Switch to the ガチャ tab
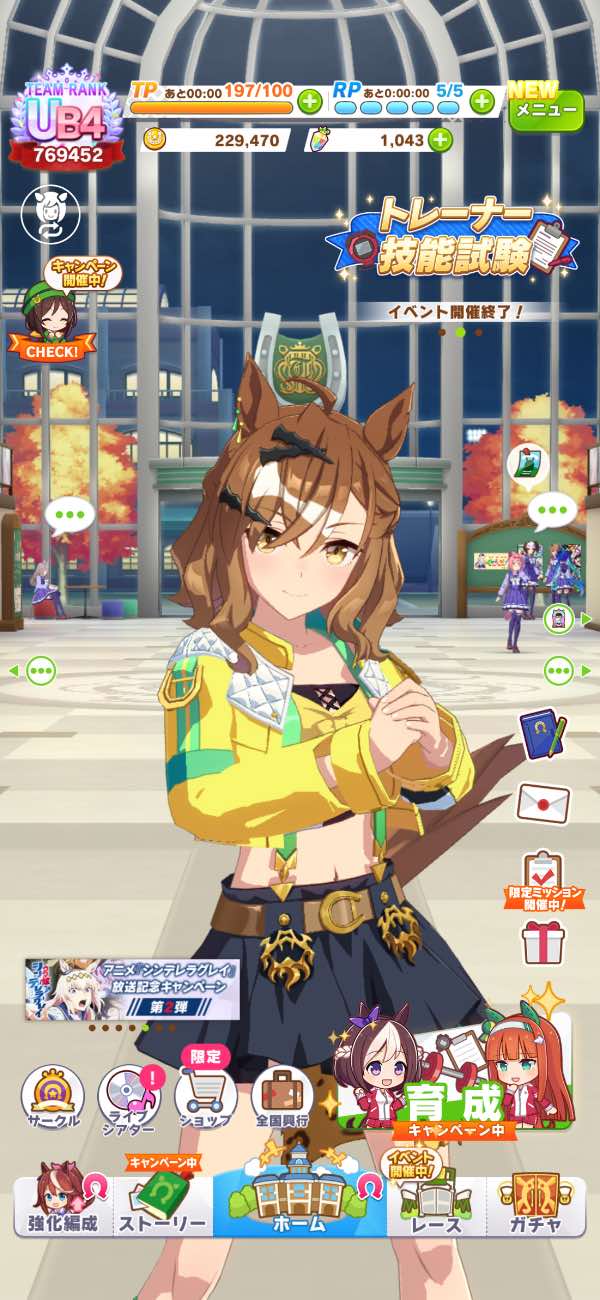600x1300 pixels. pos(536,1205)
